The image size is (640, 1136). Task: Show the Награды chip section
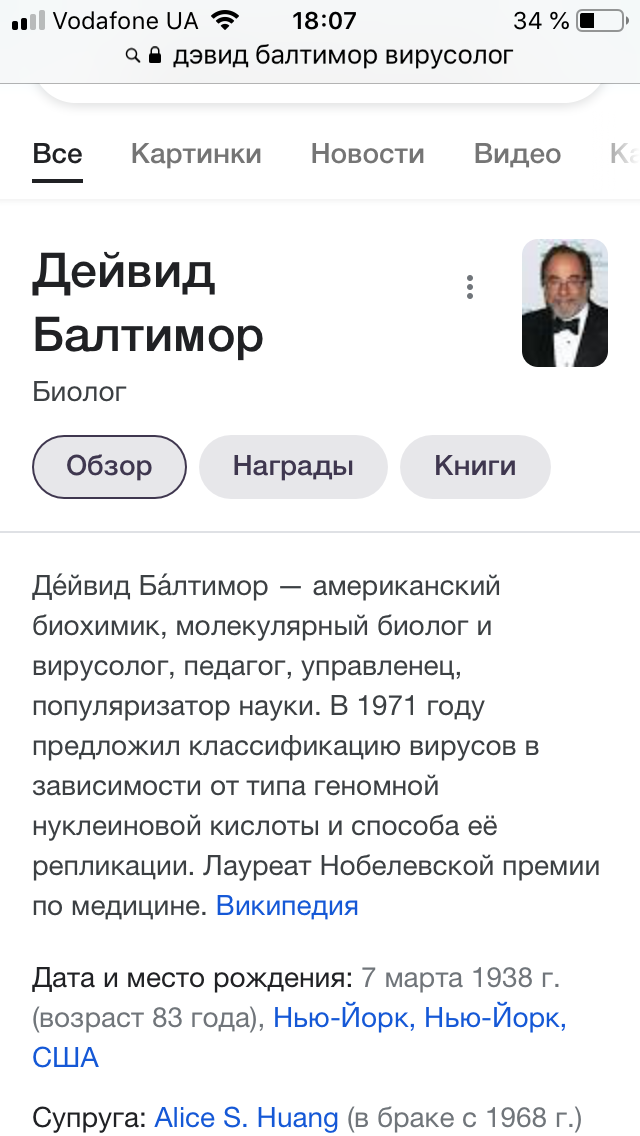tap(293, 466)
